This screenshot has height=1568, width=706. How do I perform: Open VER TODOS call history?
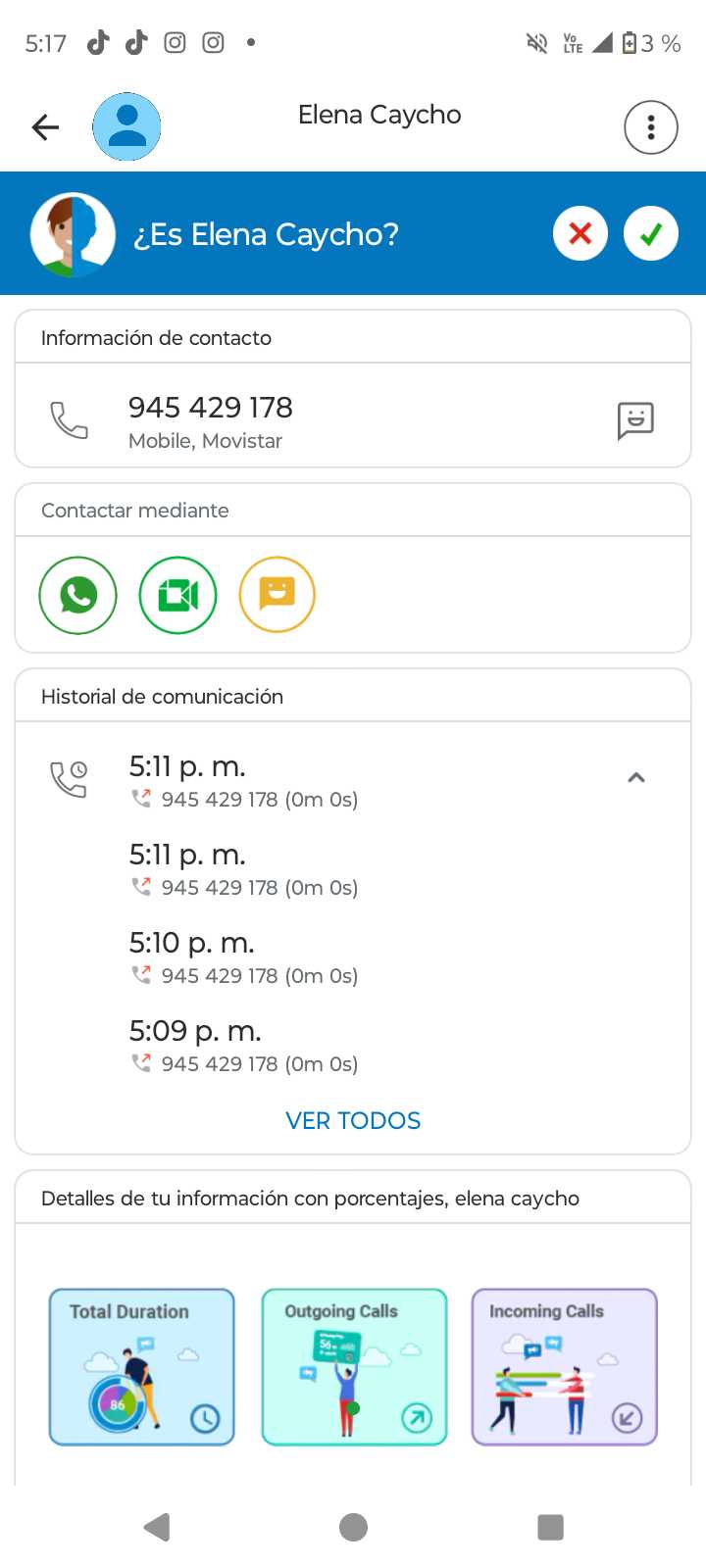pos(353,1120)
